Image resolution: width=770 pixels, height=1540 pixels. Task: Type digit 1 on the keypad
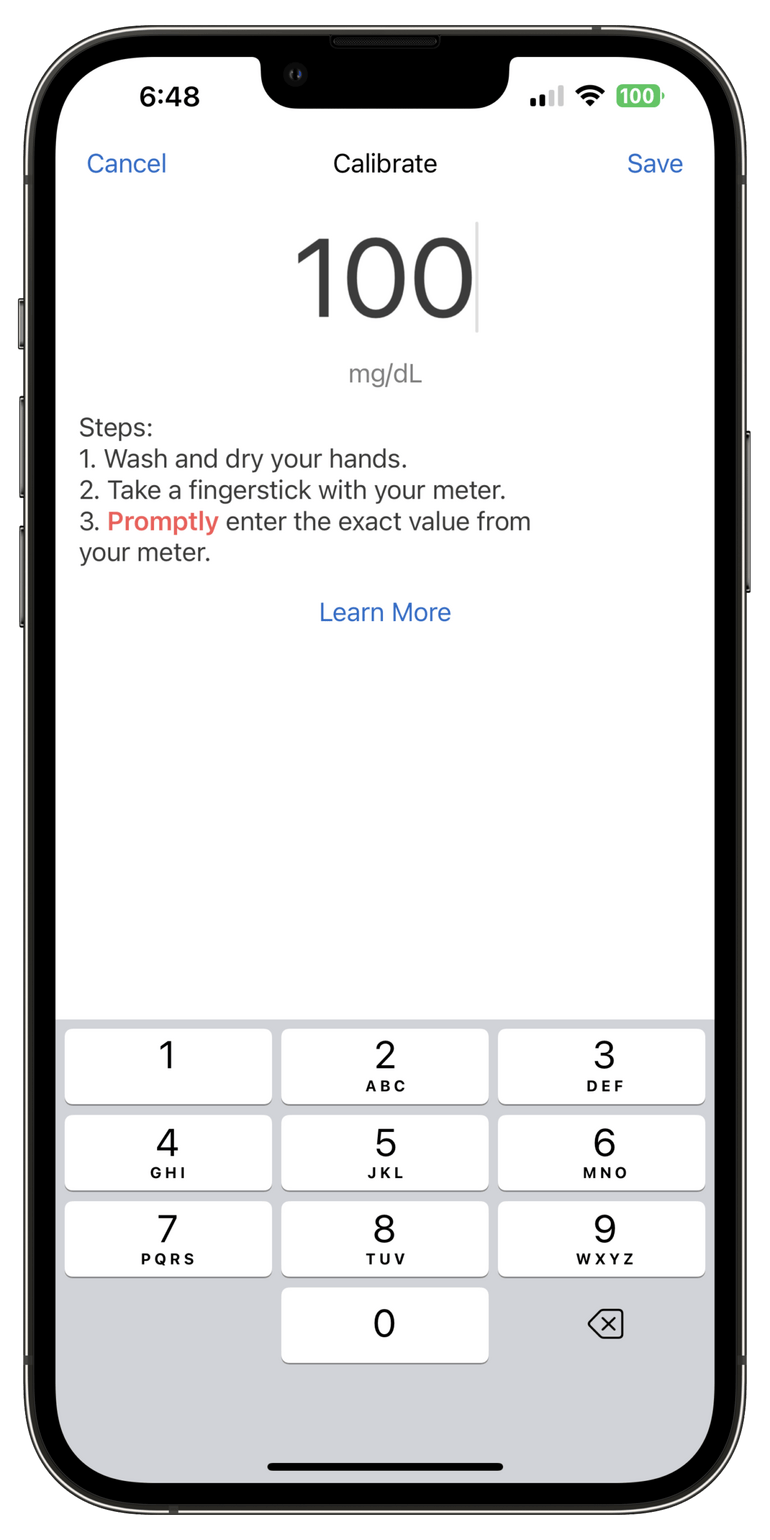168,1066
